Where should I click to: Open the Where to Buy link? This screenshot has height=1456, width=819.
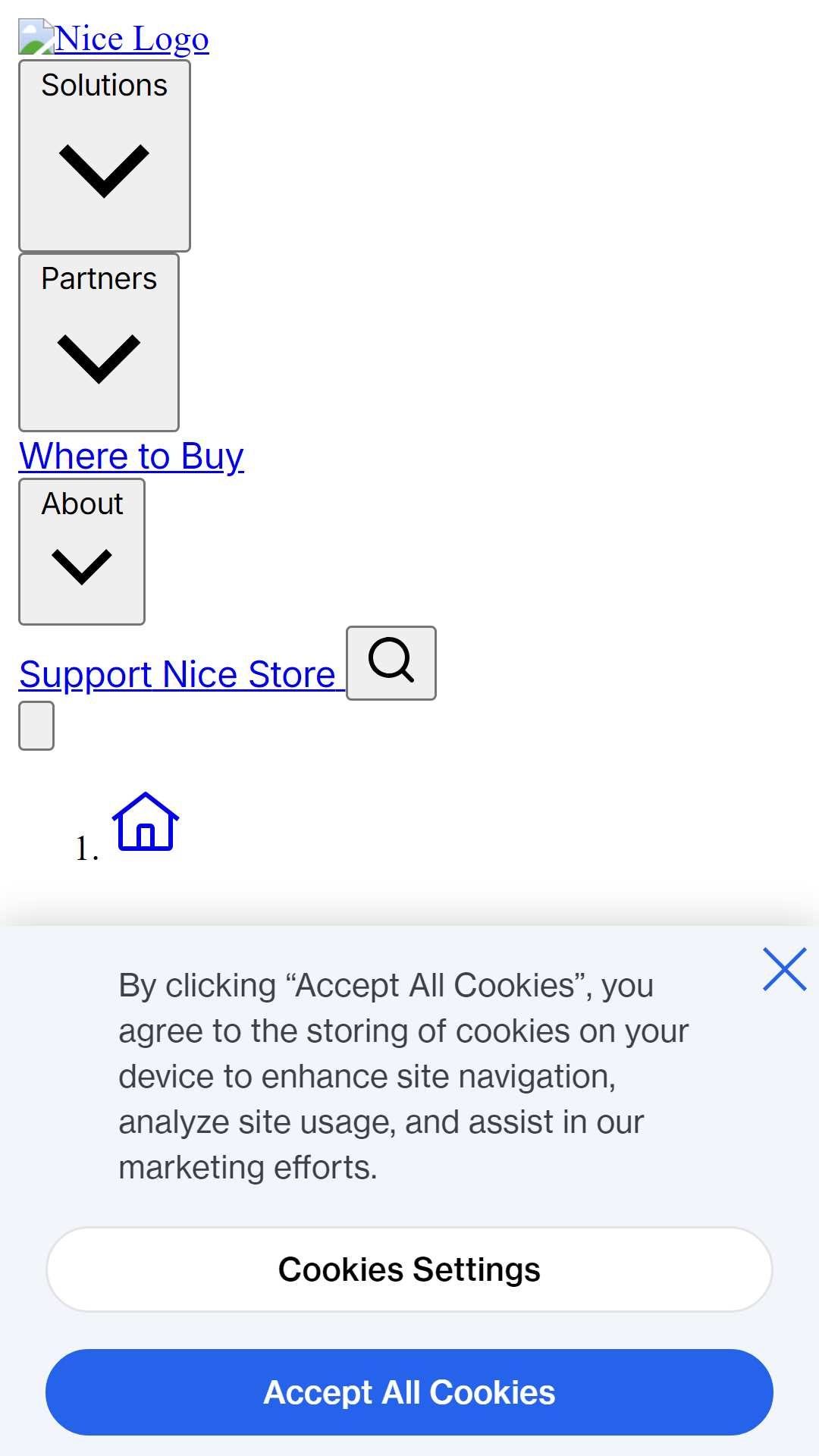(x=131, y=456)
